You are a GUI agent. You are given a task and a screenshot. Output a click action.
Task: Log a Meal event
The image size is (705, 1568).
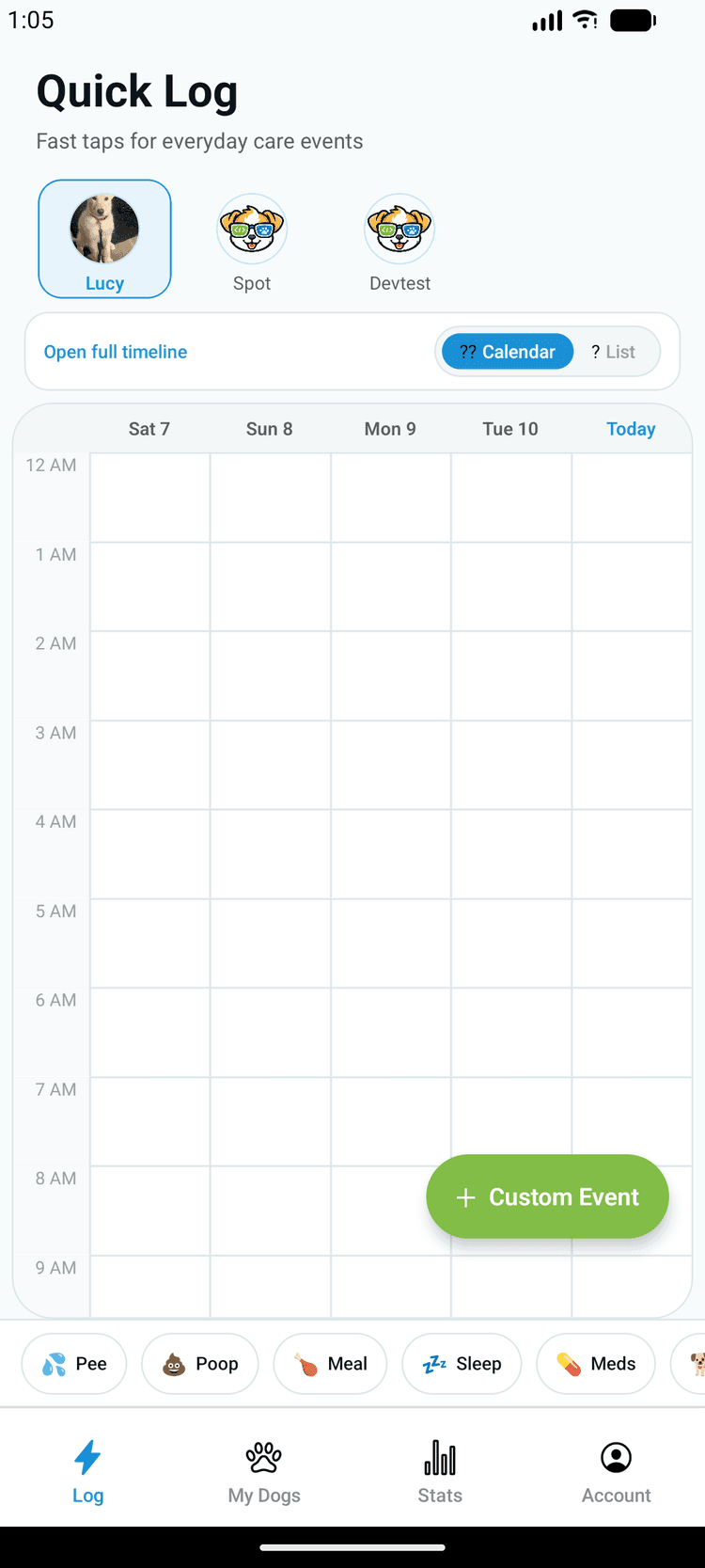(x=330, y=1364)
